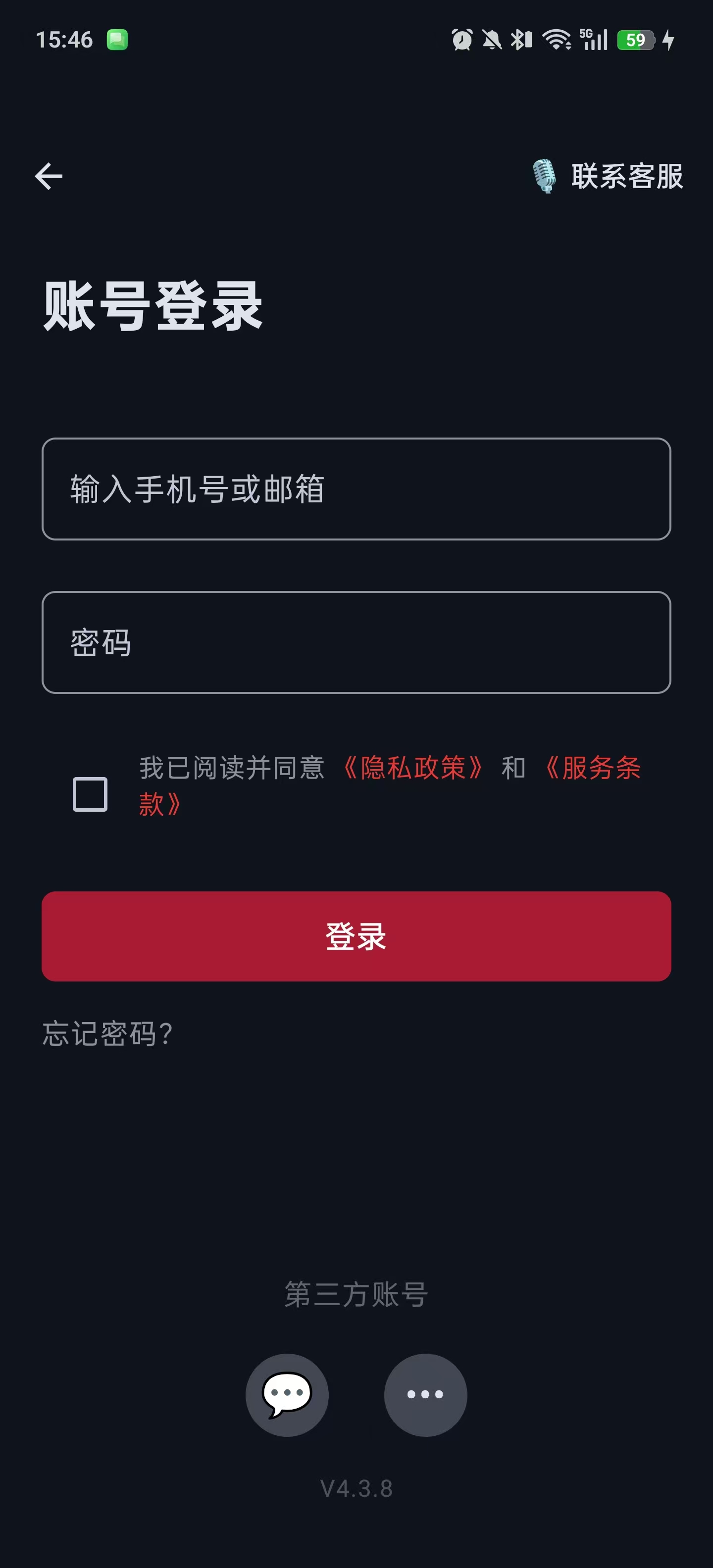Tap the red 登录 button
This screenshot has width=713, height=1568.
[x=356, y=936]
